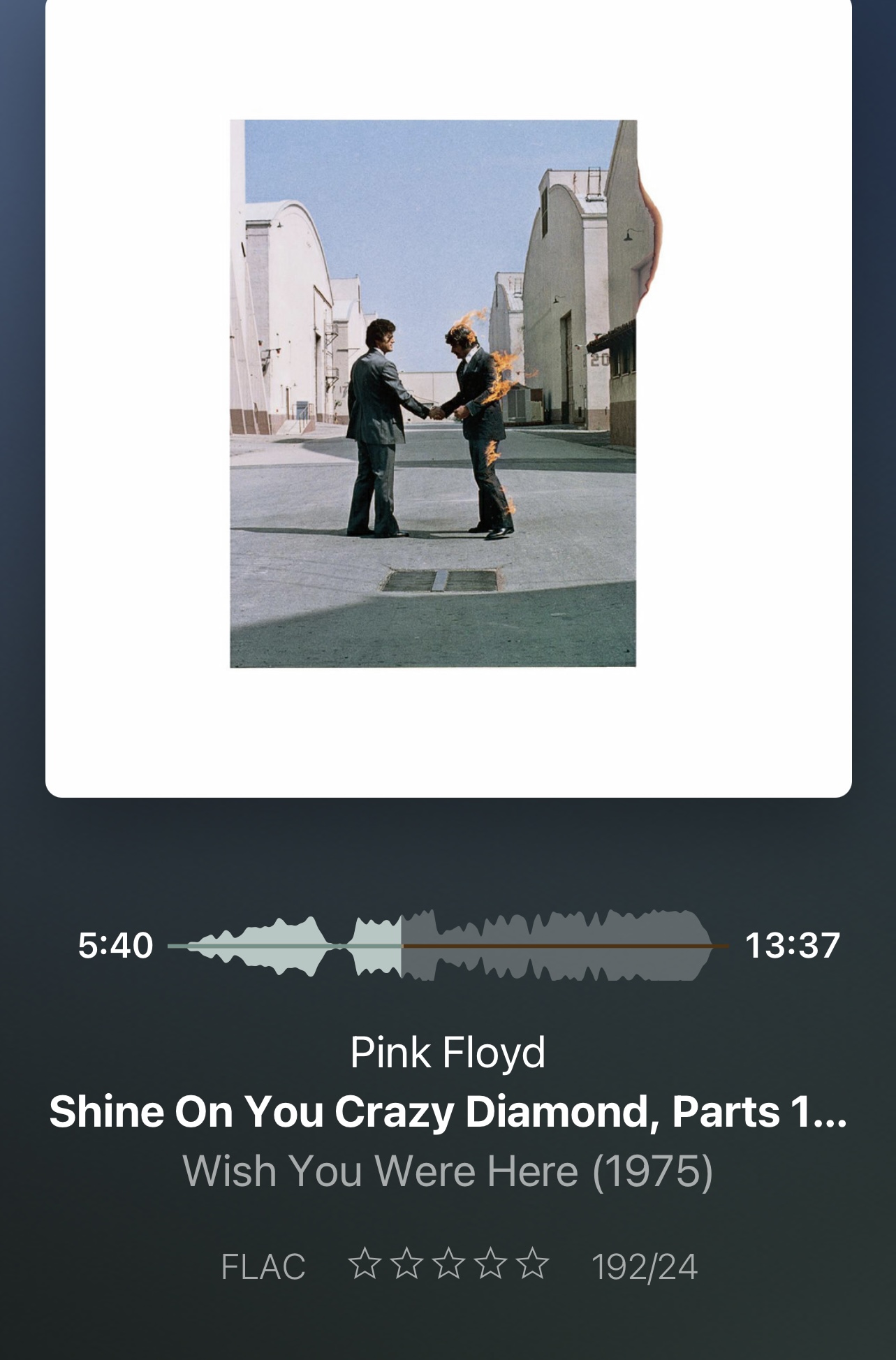This screenshot has height=1360, width=896.
Task: Tap the waveform seek bar to jump ahead
Action: coord(559,946)
